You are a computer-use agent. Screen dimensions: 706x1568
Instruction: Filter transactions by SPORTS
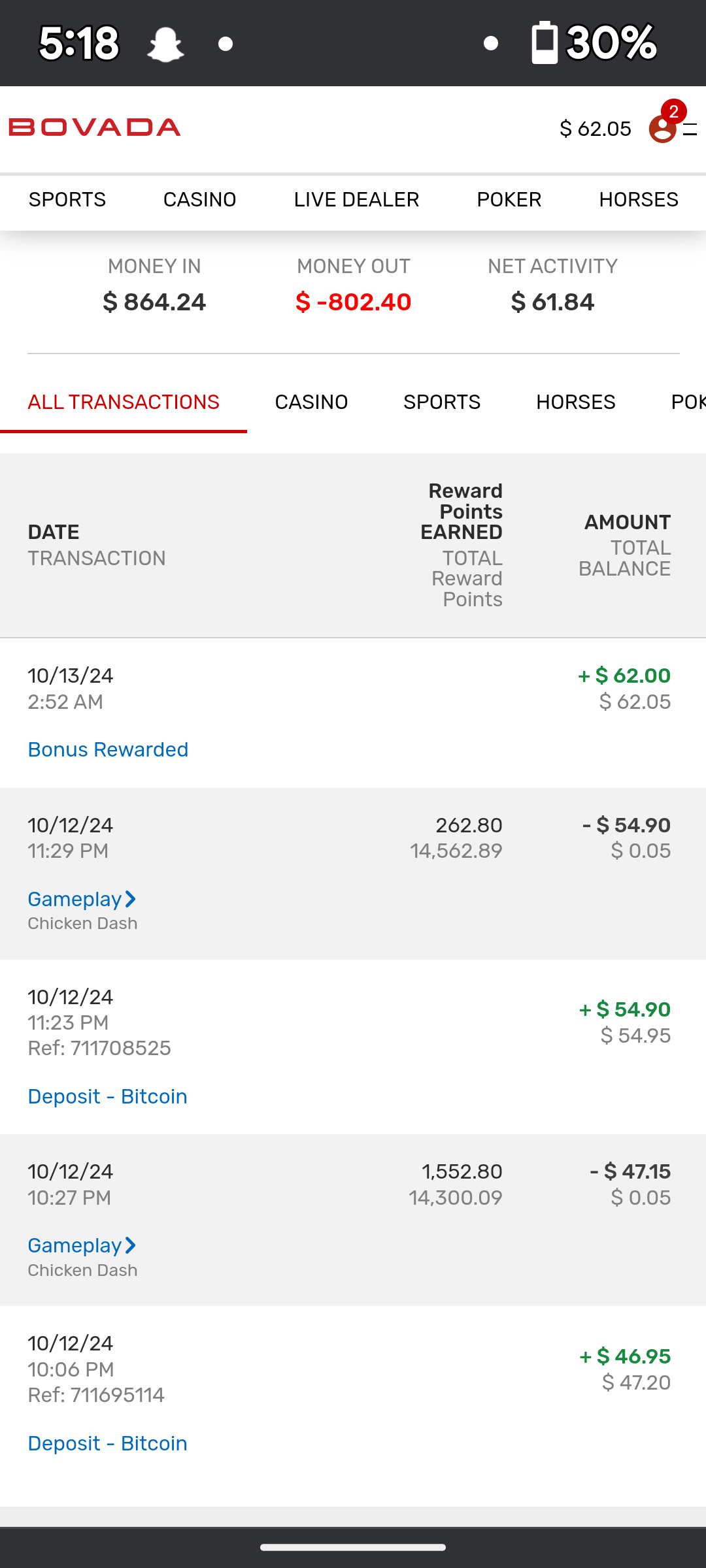(x=442, y=402)
